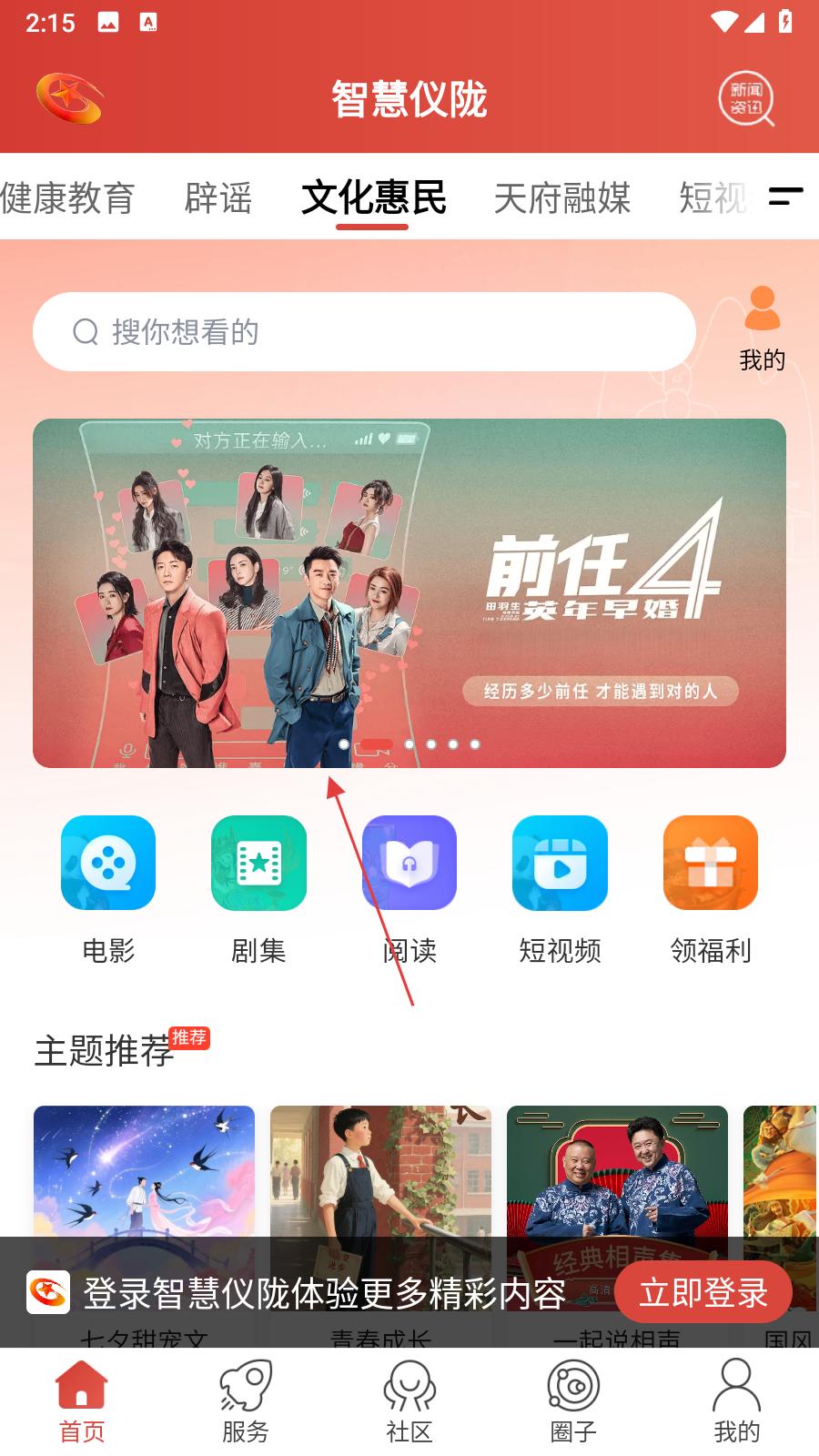Viewport: 819px width, 1456px height.
Task: Go to the 社区 tab
Action: coord(409,1401)
